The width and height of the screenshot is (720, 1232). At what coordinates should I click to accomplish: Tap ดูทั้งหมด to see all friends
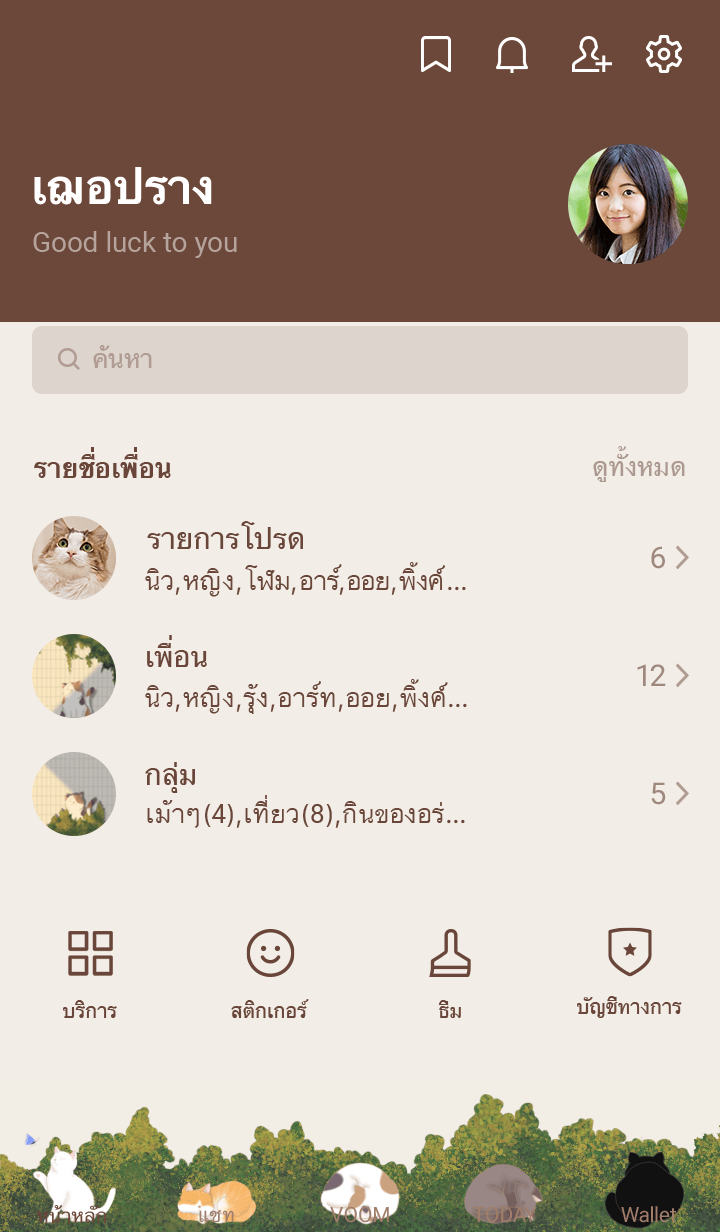coord(638,468)
